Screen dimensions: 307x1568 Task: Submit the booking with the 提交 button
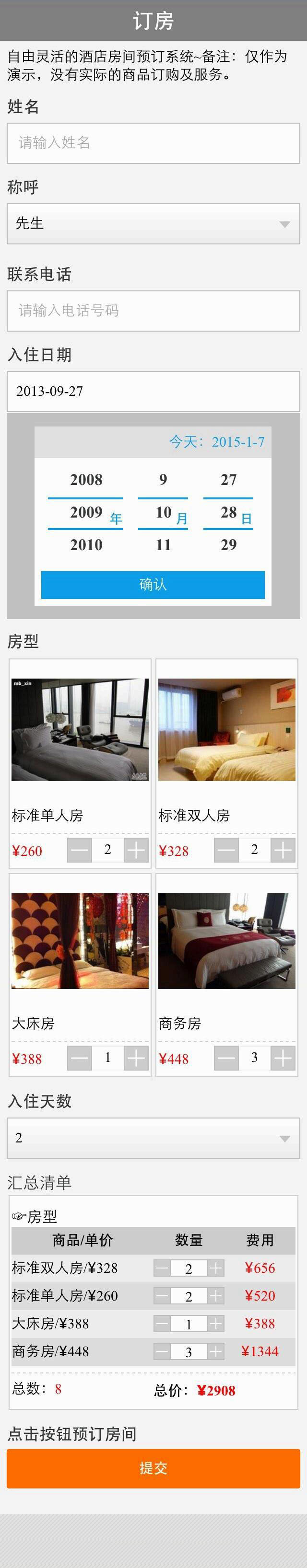153,1468
